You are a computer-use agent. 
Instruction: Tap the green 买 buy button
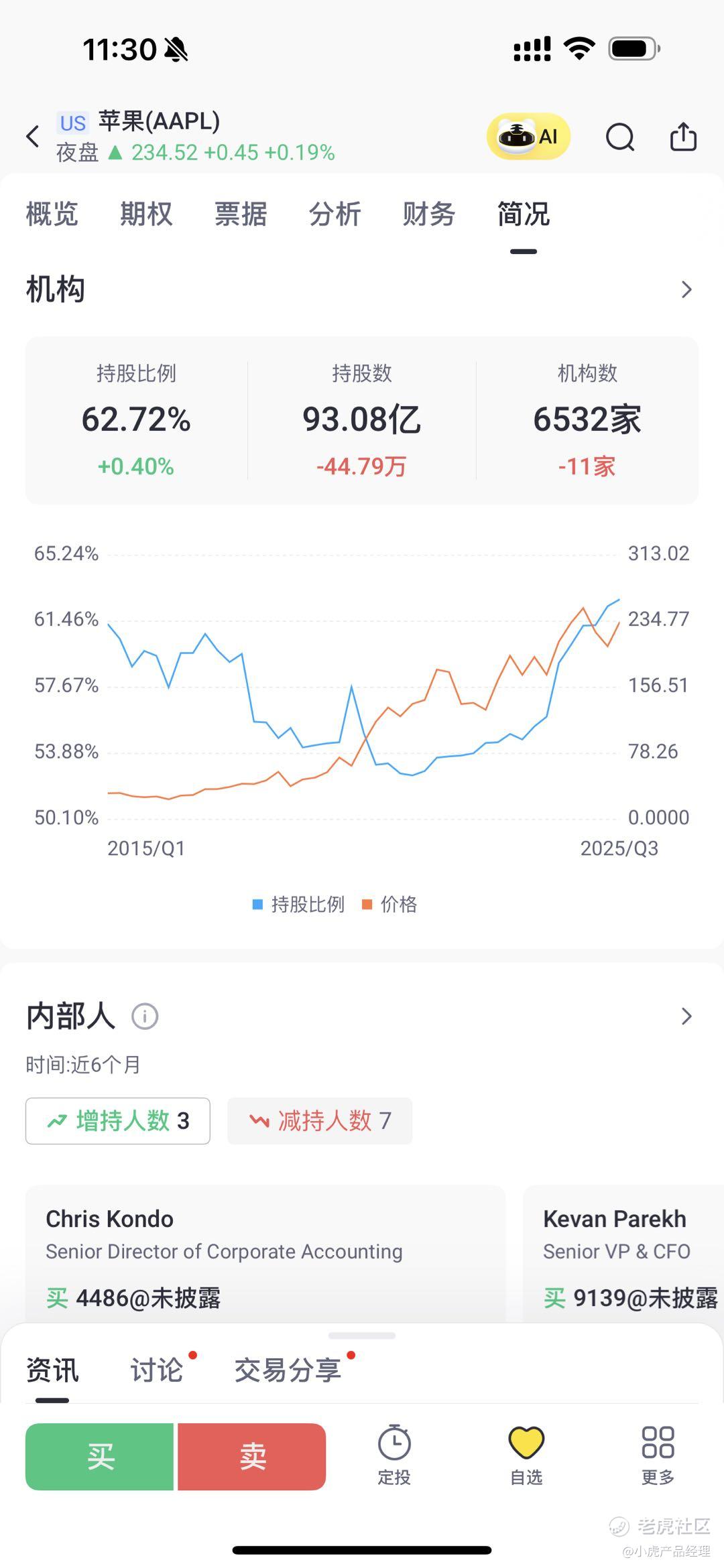pos(100,1457)
